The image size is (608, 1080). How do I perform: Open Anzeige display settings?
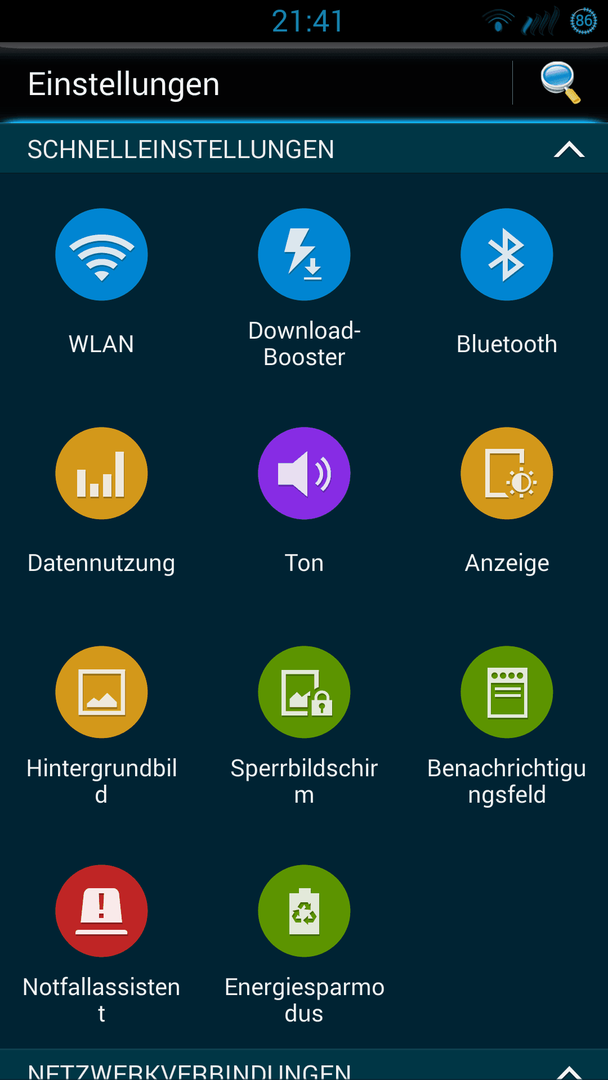(506, 474)
